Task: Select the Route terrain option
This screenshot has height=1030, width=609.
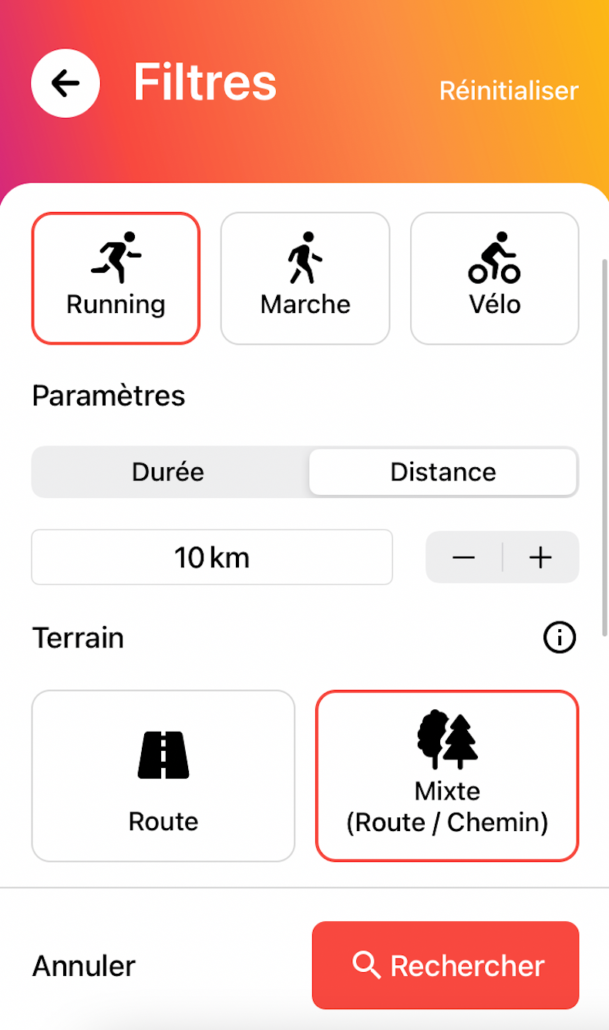Action: click(164, 776)
